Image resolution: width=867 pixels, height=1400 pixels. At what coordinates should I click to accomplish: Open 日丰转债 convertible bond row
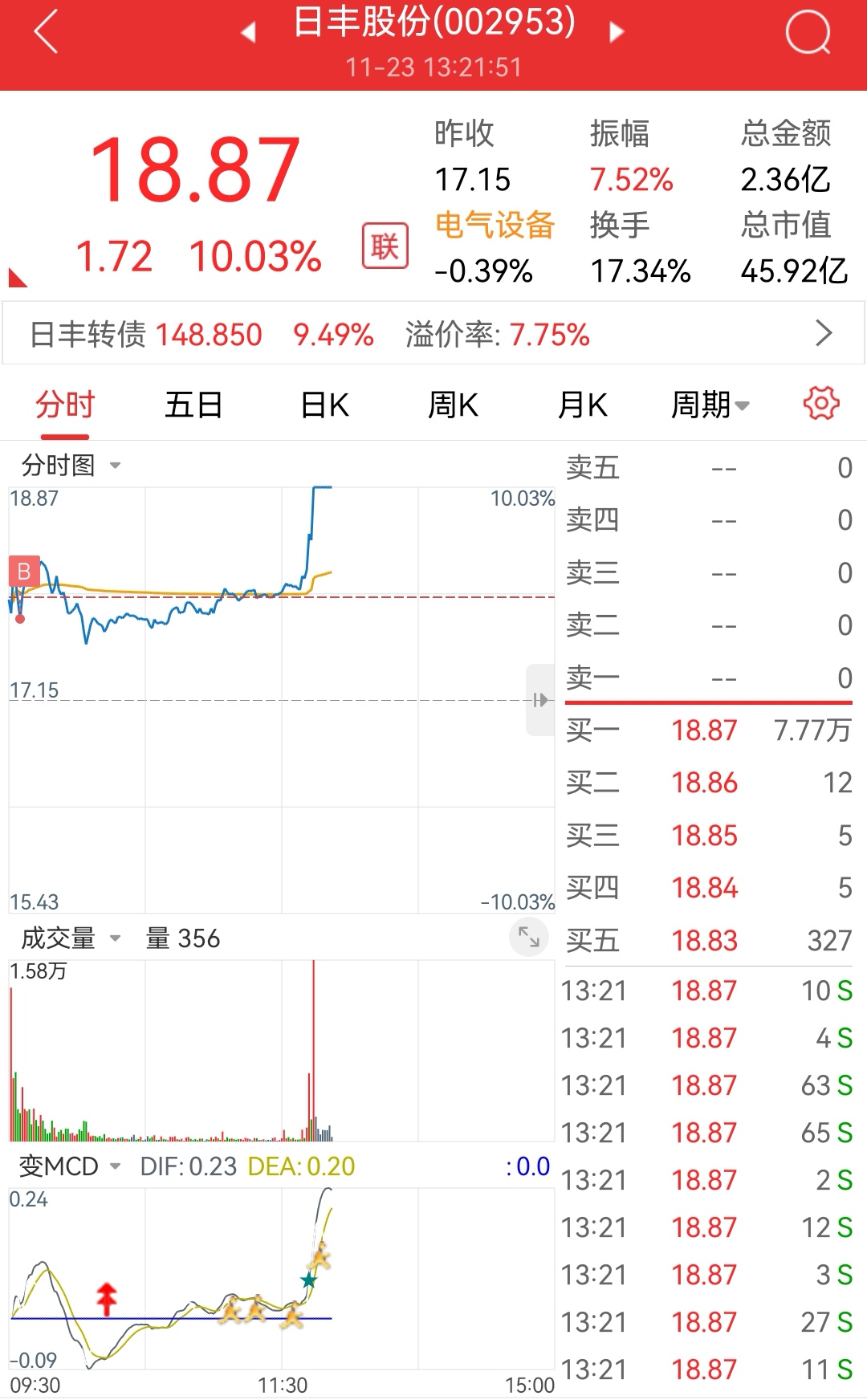pyautogui.click(x=433, y=334)
